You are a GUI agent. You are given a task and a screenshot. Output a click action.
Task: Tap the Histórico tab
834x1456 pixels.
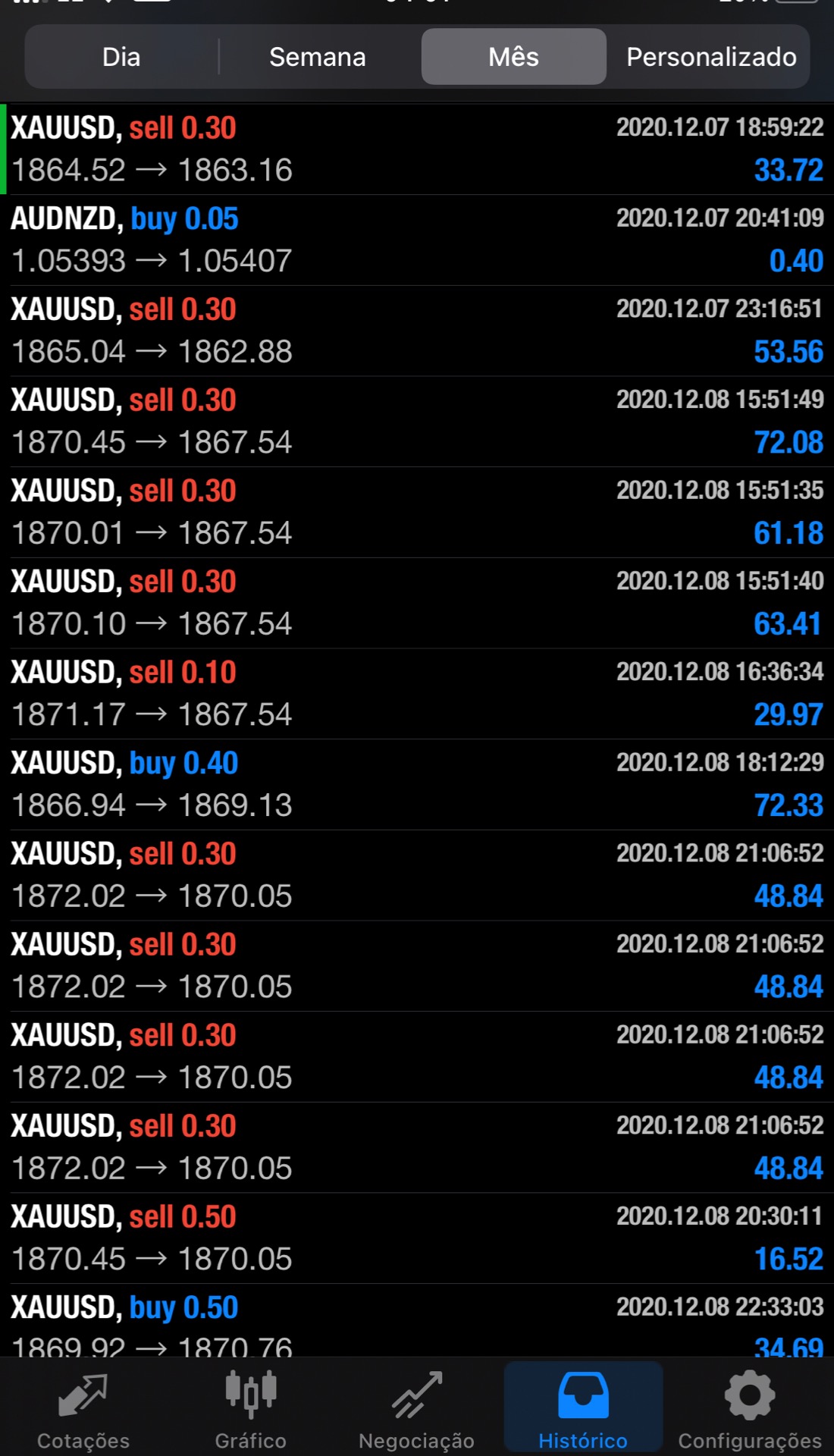pyautogui.click(x=583, y=1408)
